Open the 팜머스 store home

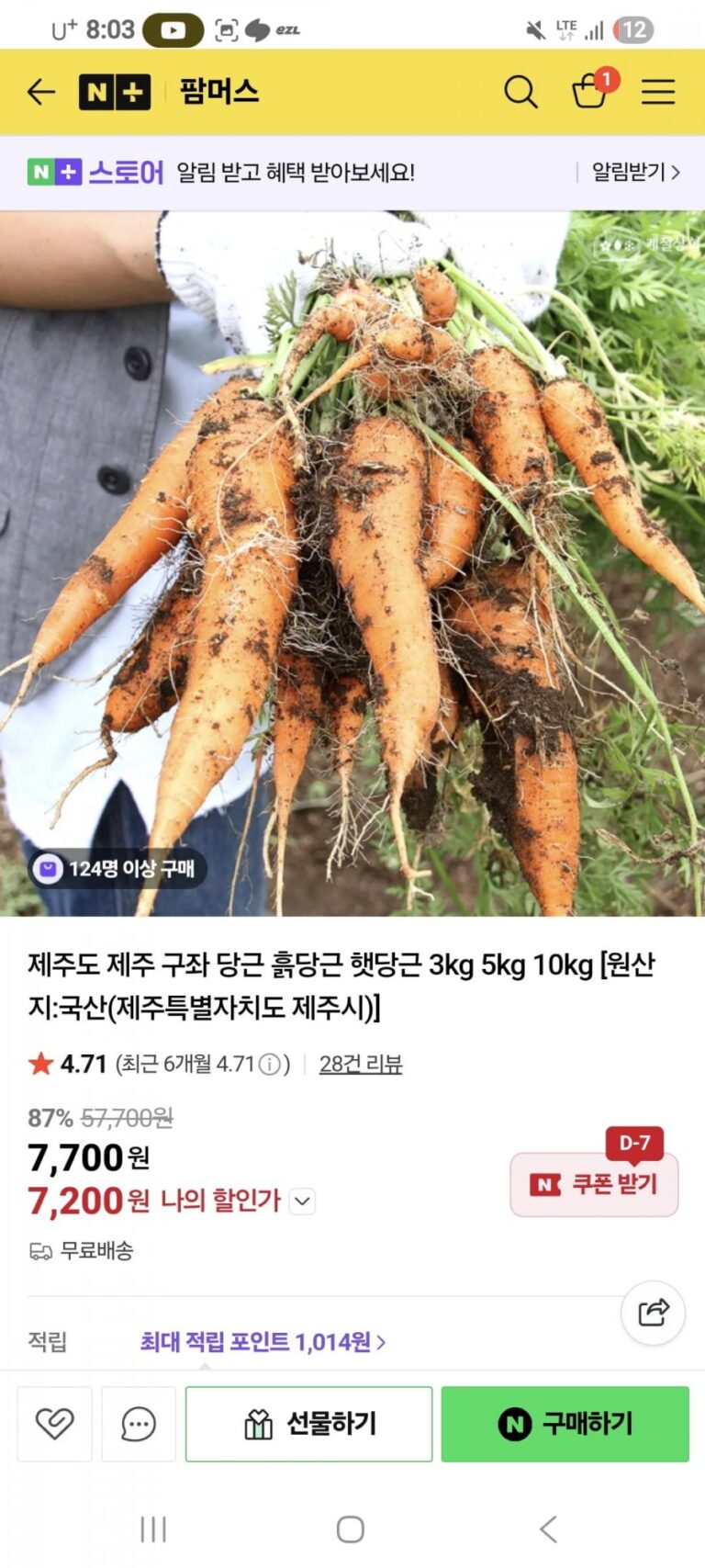coord(218,92)
